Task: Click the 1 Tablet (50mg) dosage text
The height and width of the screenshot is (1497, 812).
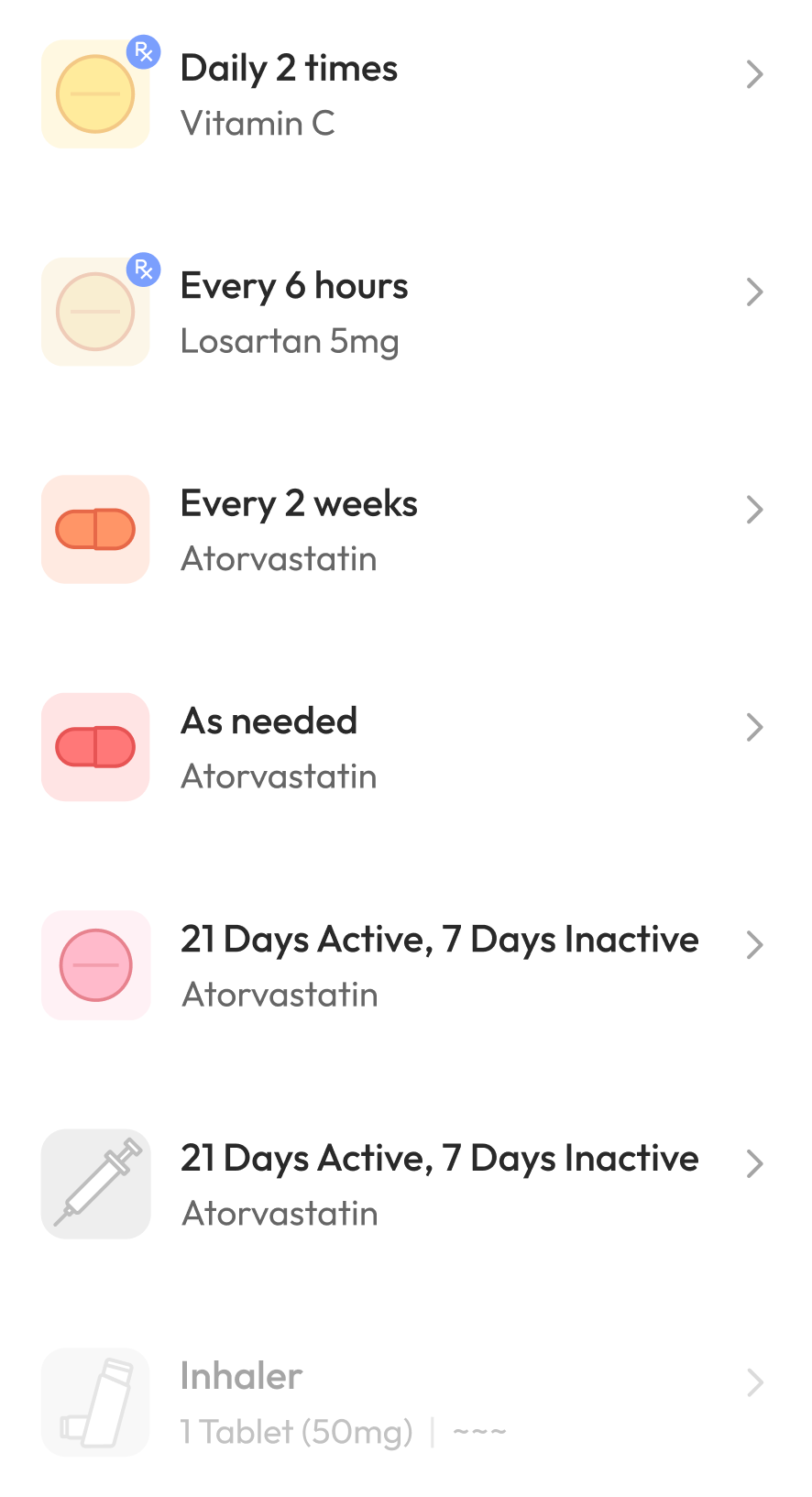Action: 296,1431
